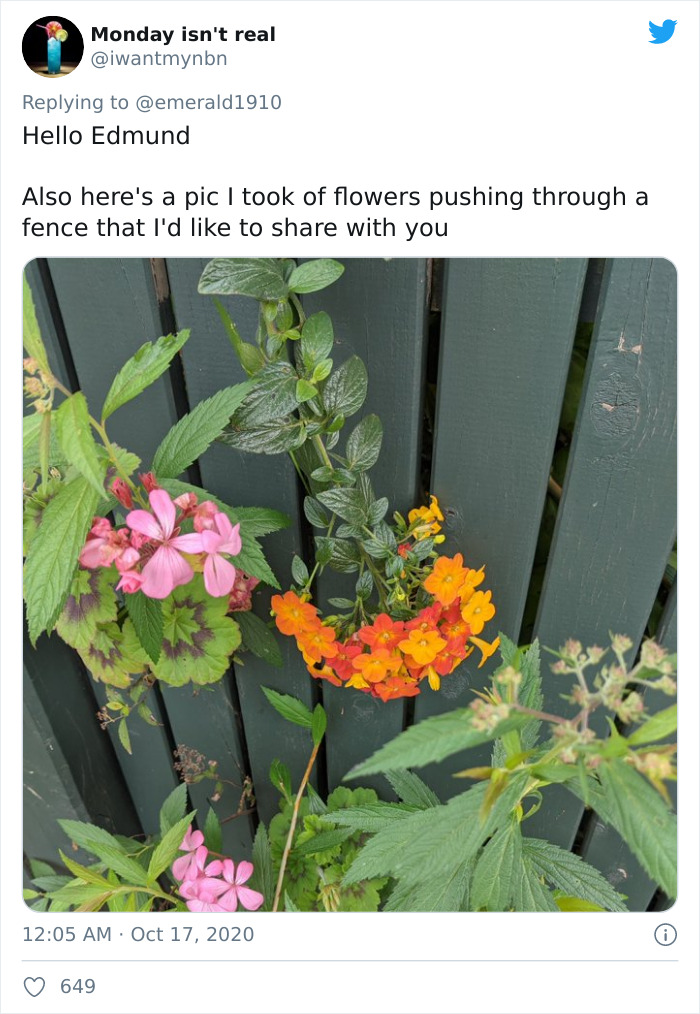Open the Twitter info icon

point(664,935)
